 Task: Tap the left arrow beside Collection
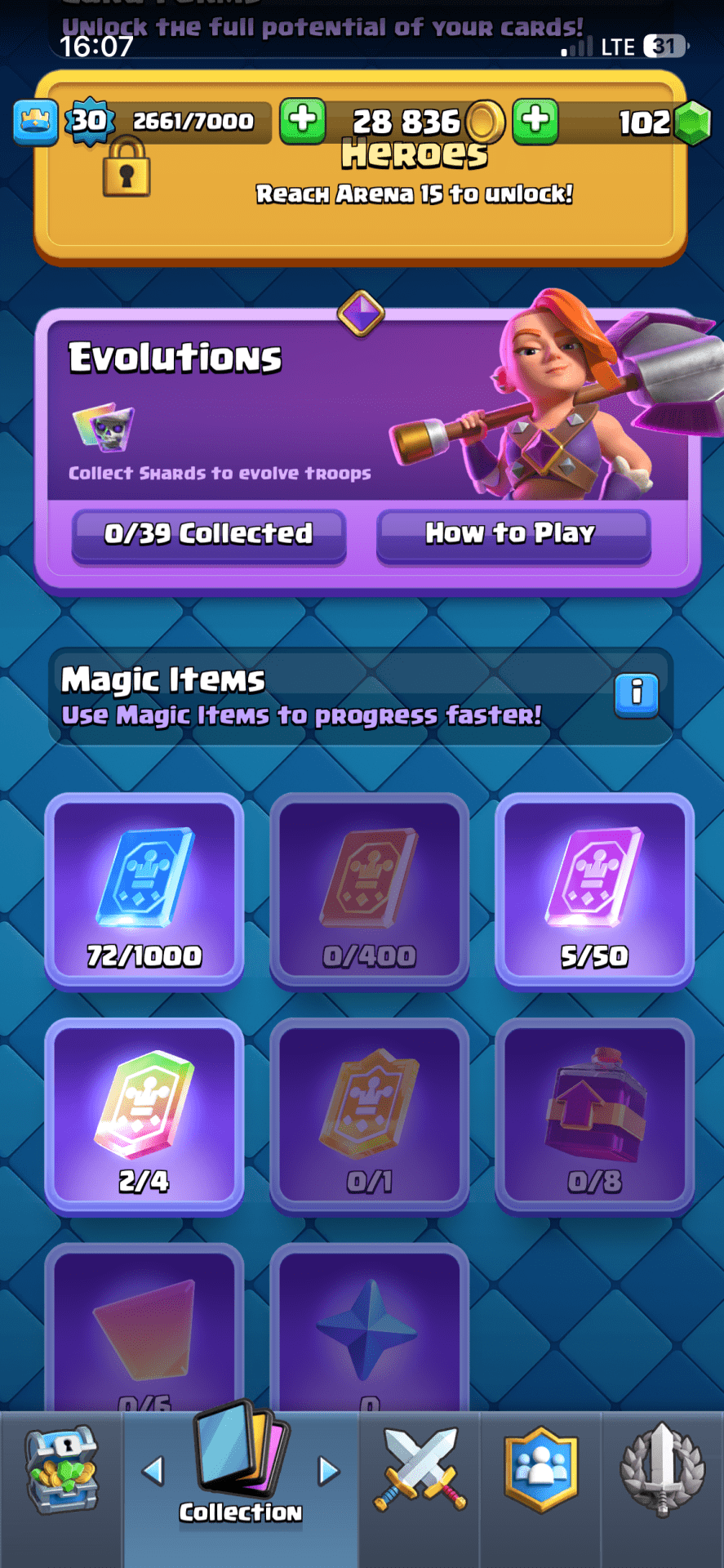153,1471
